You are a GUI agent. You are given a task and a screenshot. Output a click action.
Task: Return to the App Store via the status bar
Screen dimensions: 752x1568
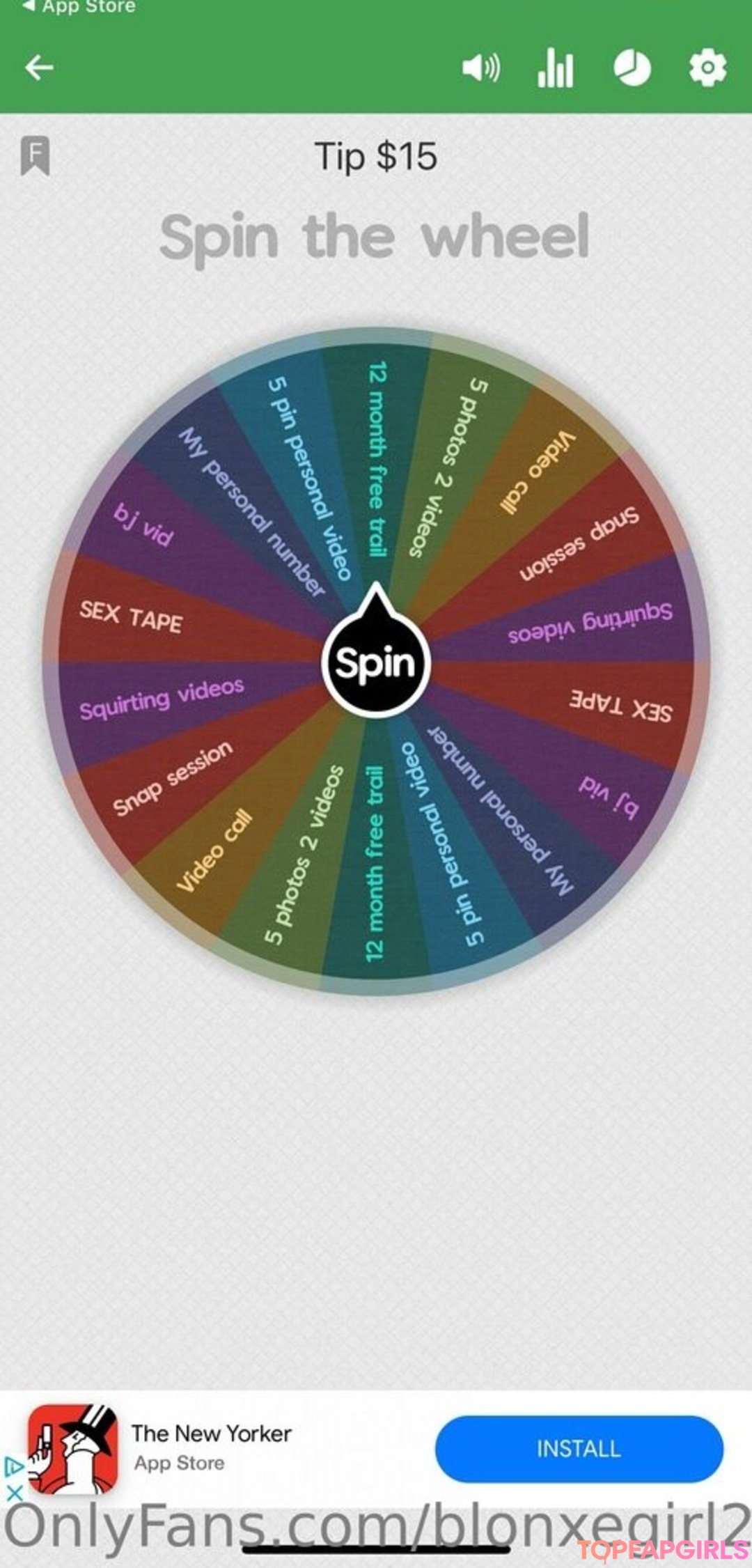tap(79, 7)
